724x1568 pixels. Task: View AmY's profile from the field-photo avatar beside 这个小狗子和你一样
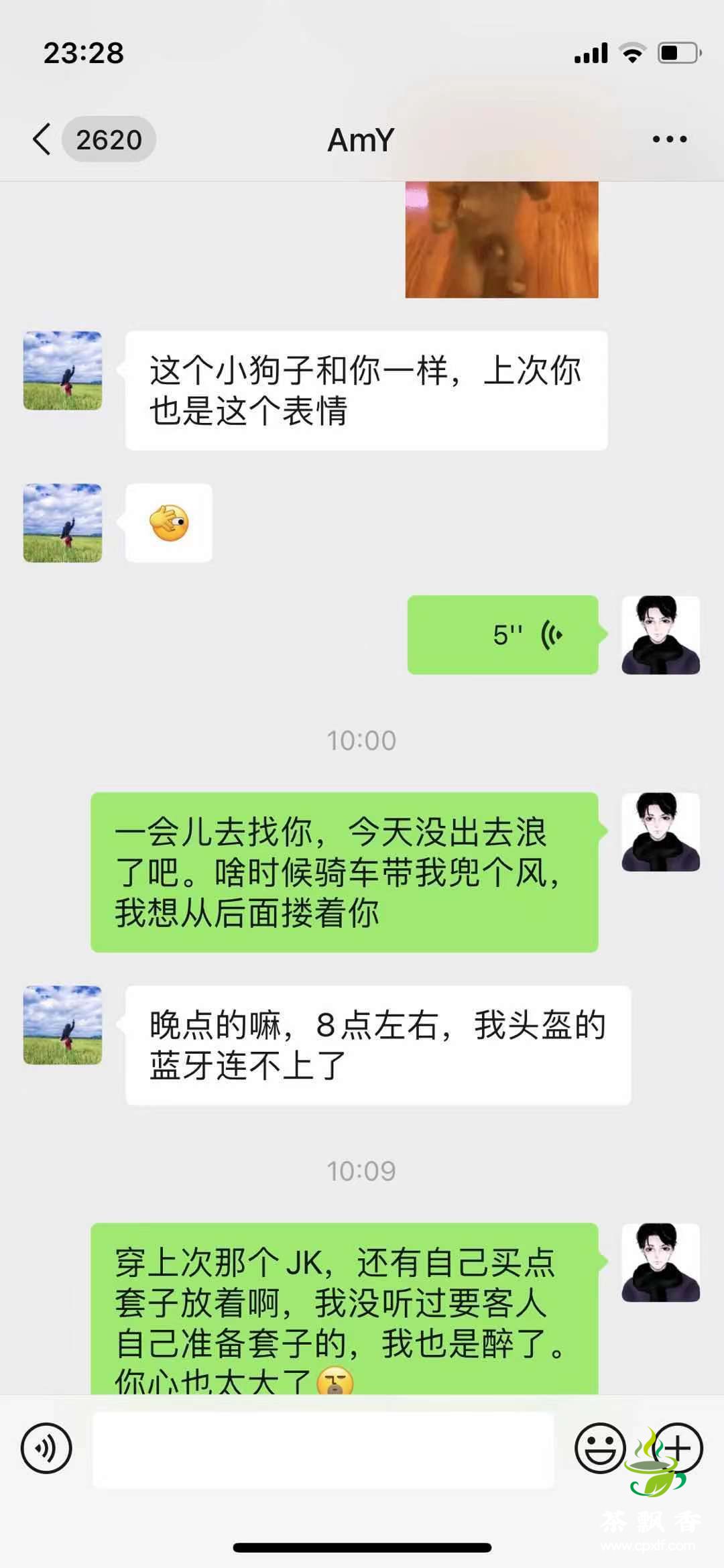click(63, 370)
